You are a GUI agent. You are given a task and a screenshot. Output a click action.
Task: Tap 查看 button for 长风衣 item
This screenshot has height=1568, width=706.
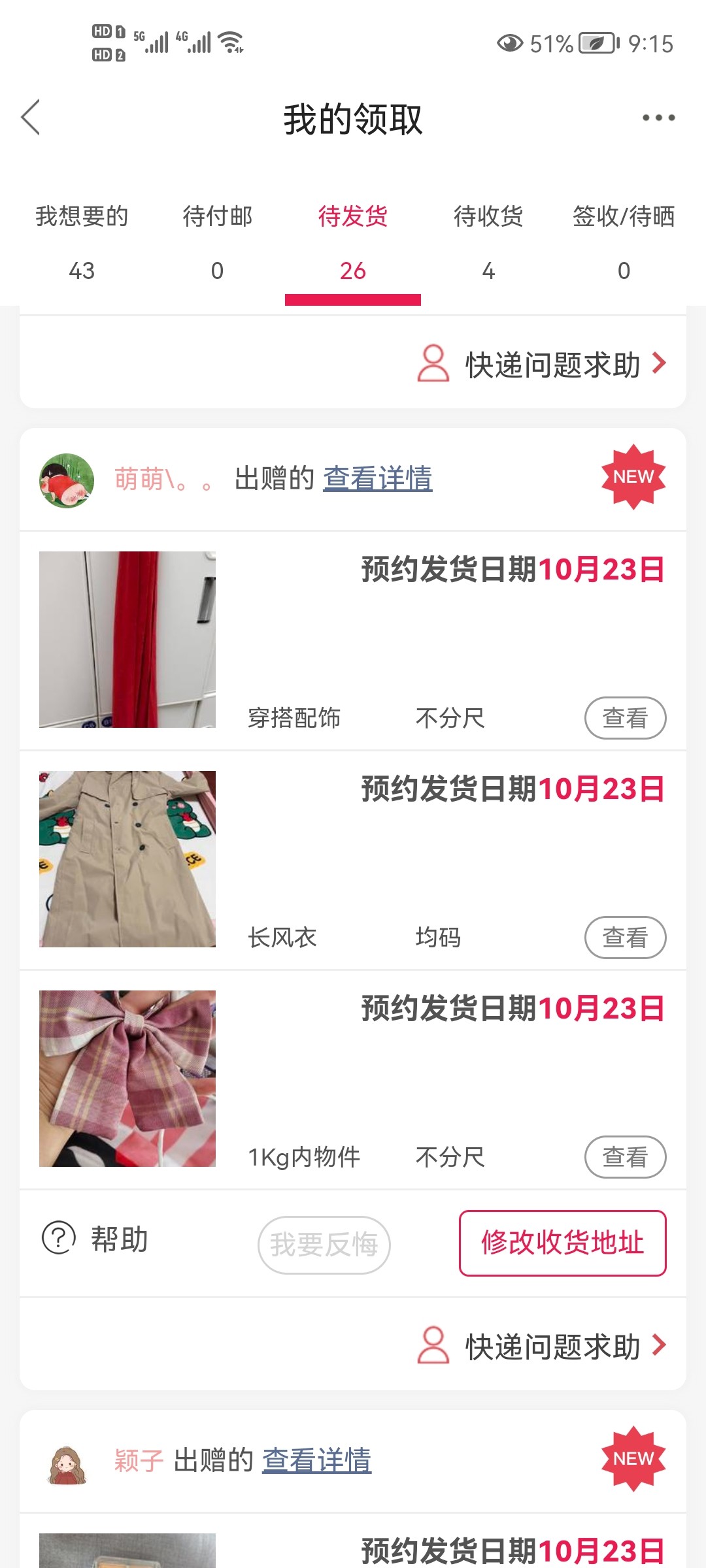click(x=625, y=938)
